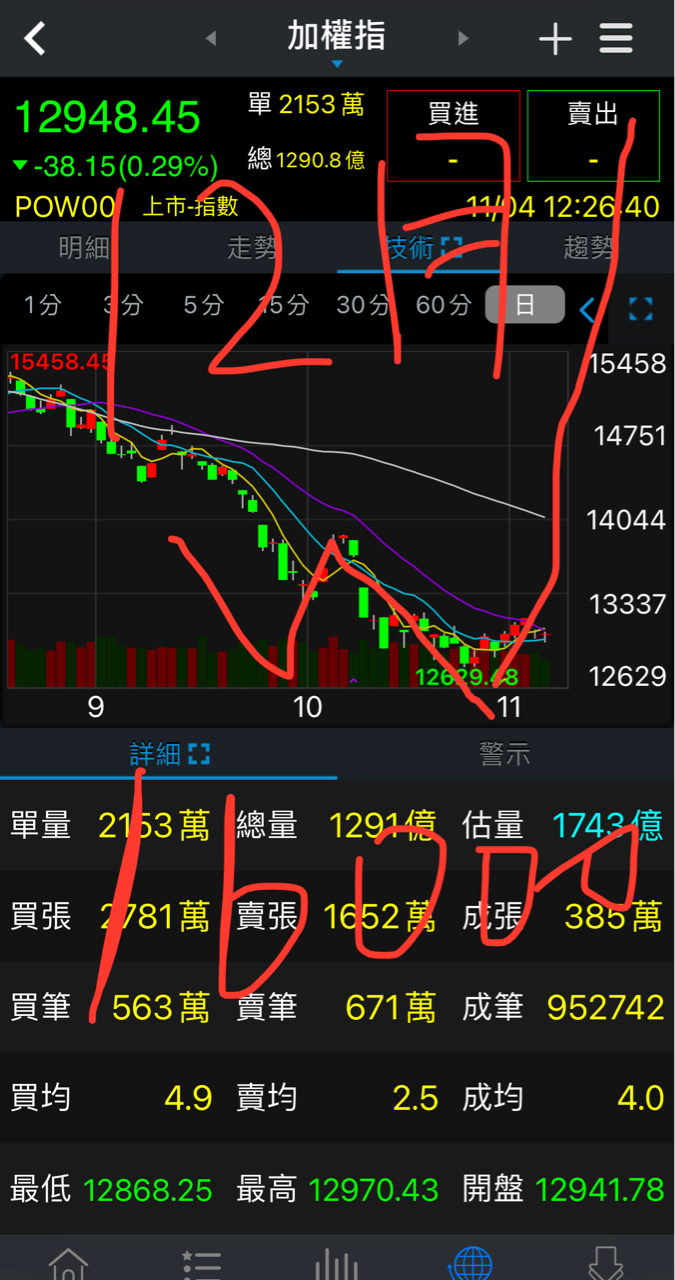Switch to the next index in the title
This screenshot has width=675, height=1280.
pyautogui.click(x=463, y=39)
